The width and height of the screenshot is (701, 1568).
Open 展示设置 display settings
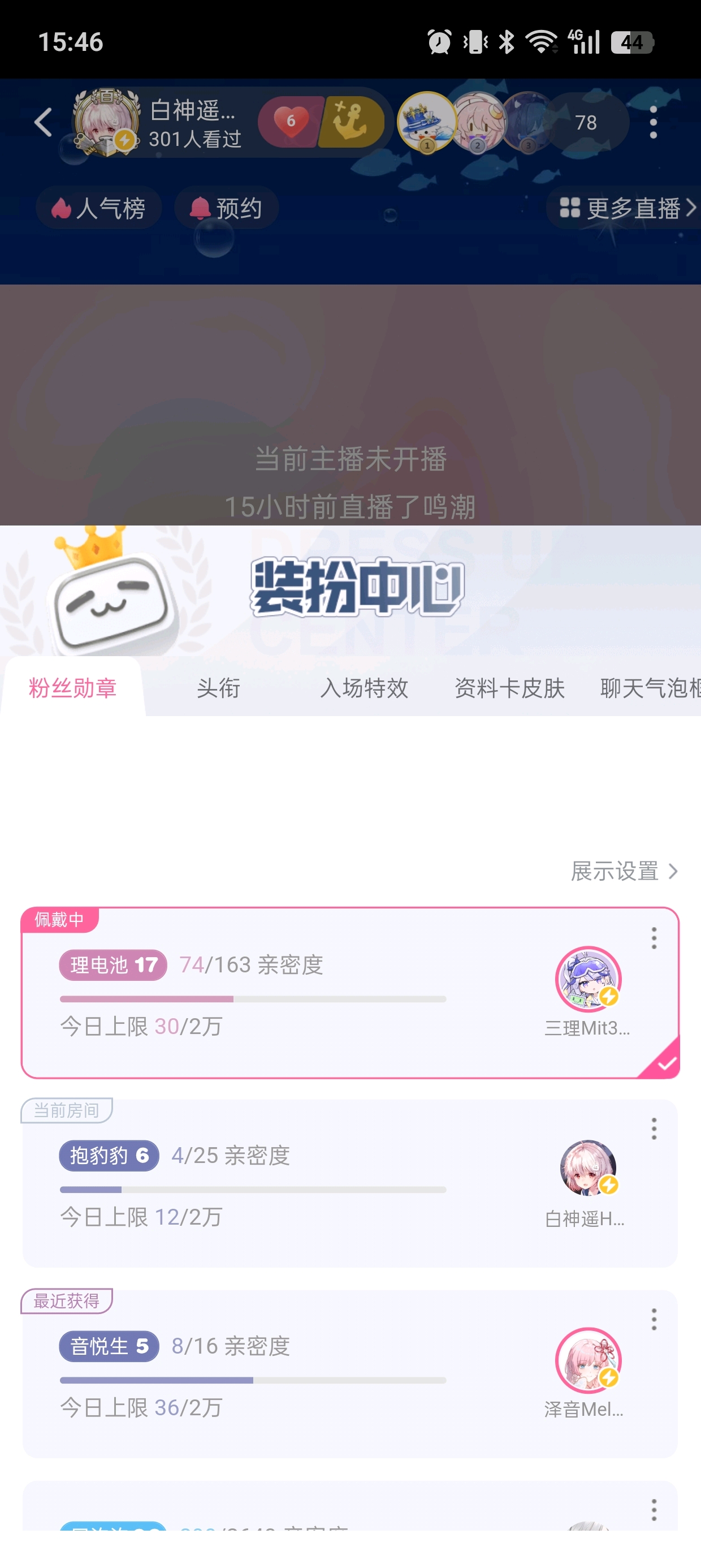click(x=623, y=871)
